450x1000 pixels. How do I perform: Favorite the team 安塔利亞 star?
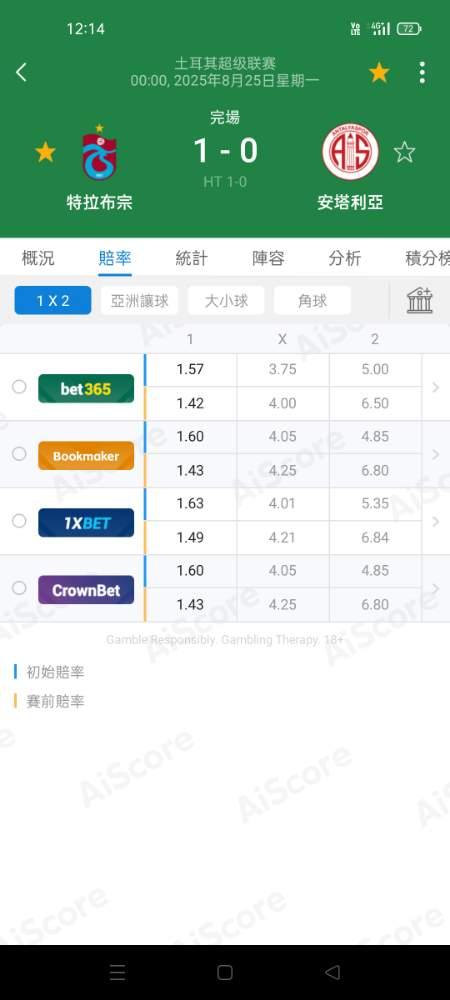(x=404, y=152)
